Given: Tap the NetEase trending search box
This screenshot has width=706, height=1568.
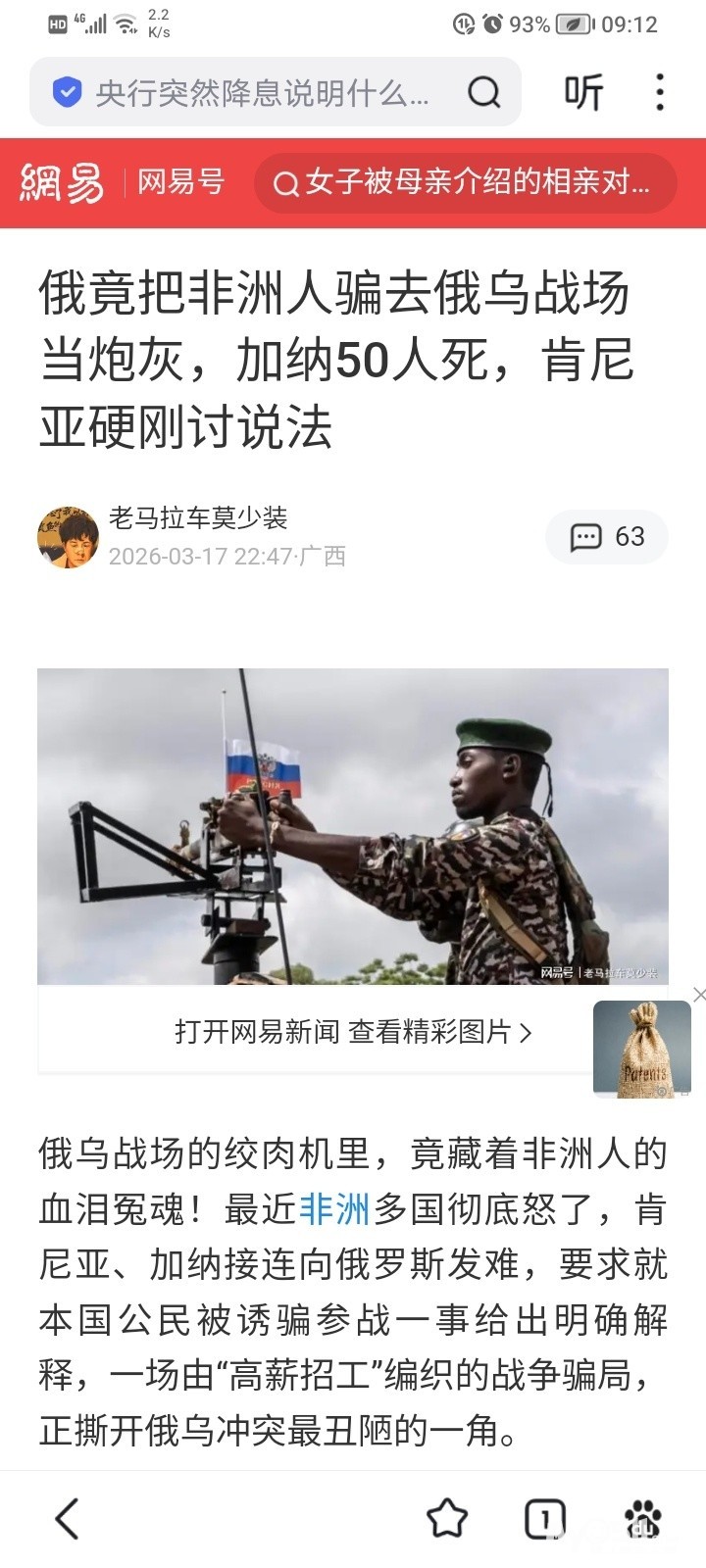Looking at the screenshot, I should click(x=466, y=183).
